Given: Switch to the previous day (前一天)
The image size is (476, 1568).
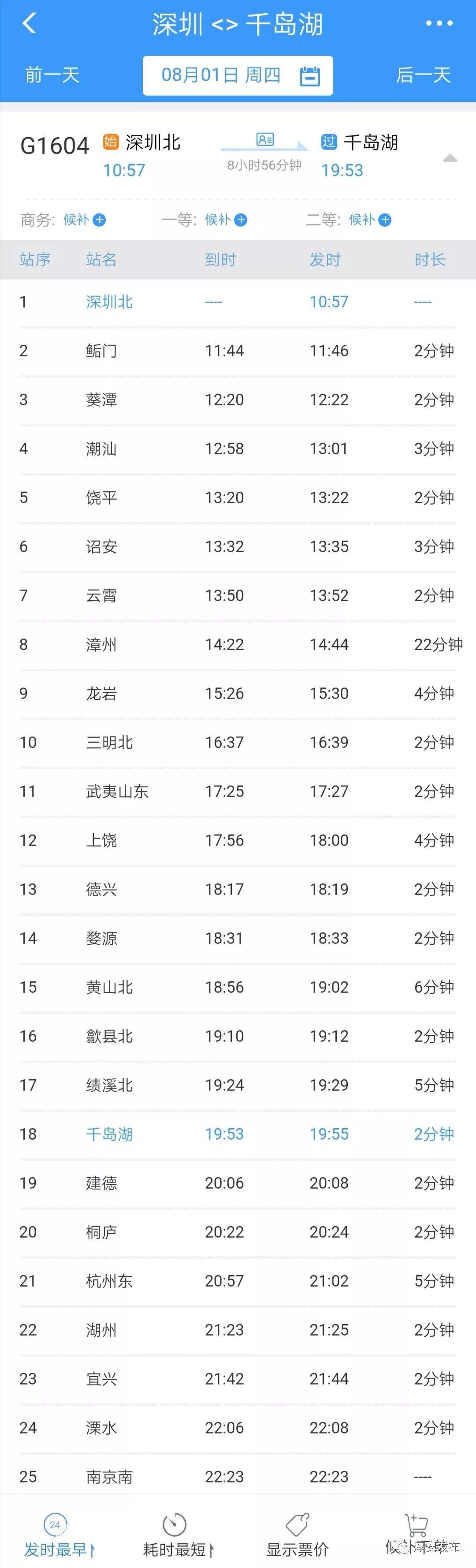Looking at the screenshot, I should (52, 75).
